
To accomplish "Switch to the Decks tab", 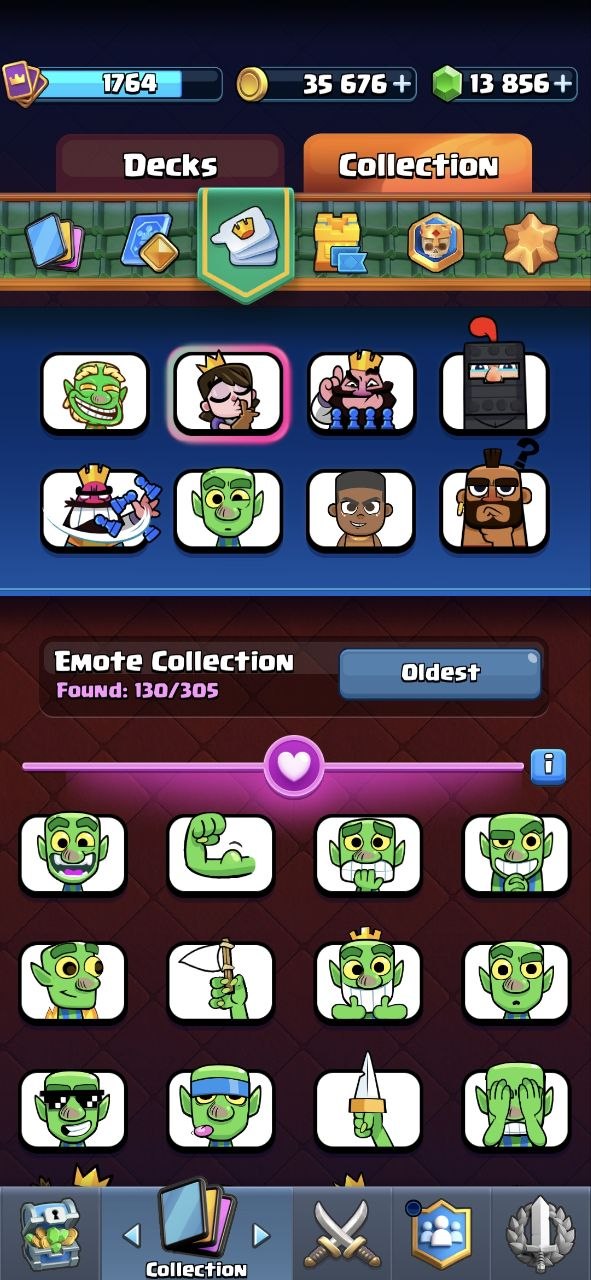I will coord(170,164).
